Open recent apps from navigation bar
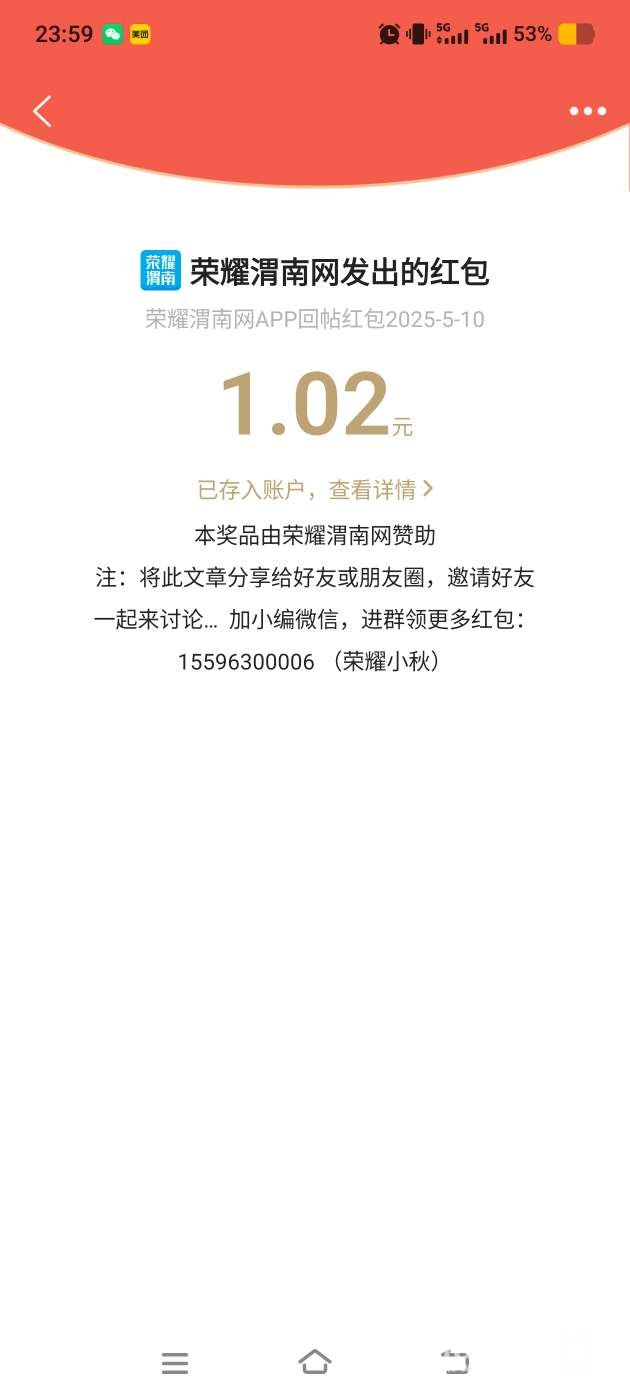The height and width of the screenshot is (1400, 630). [175, 1362]
